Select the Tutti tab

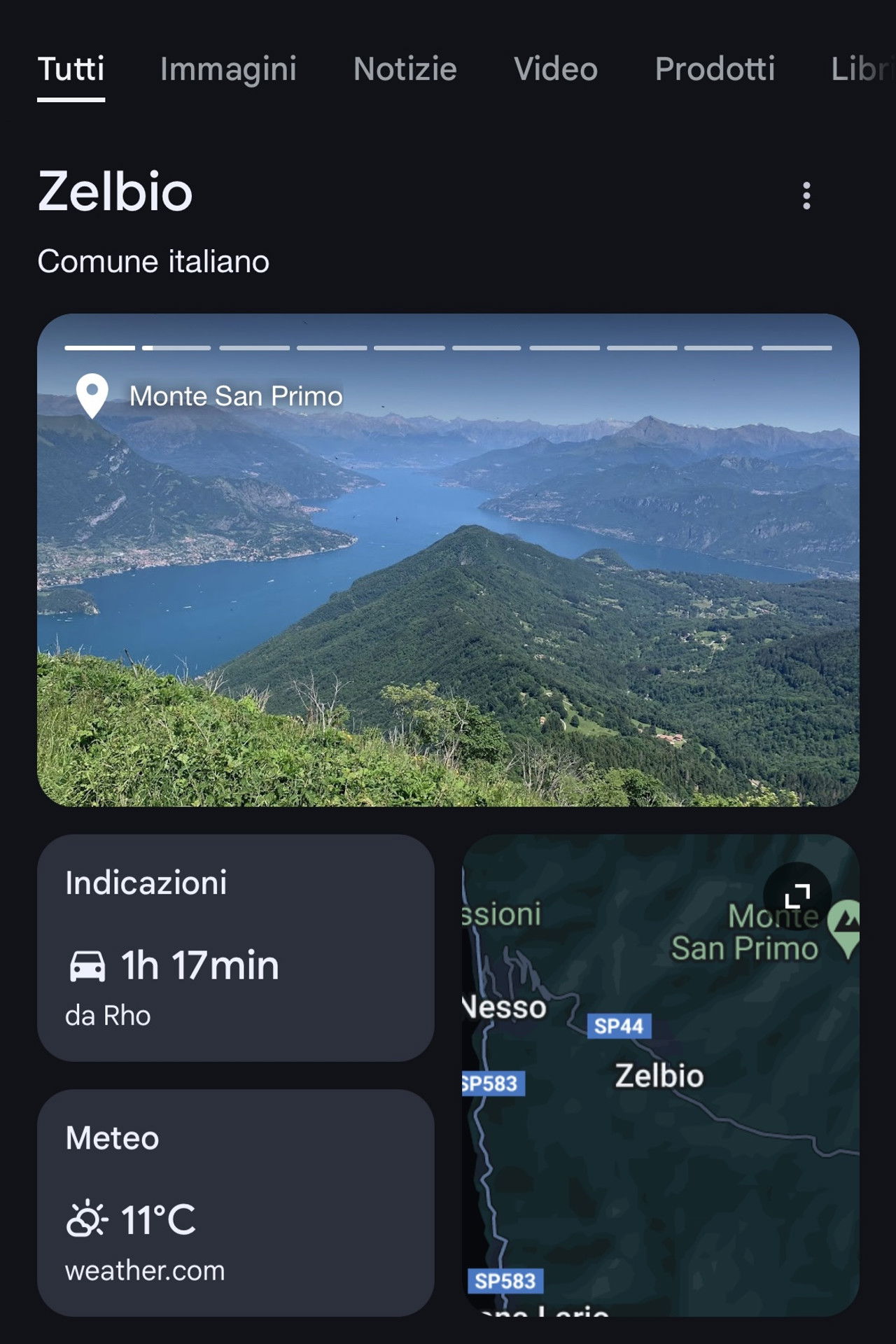click(x=71, y=69)
